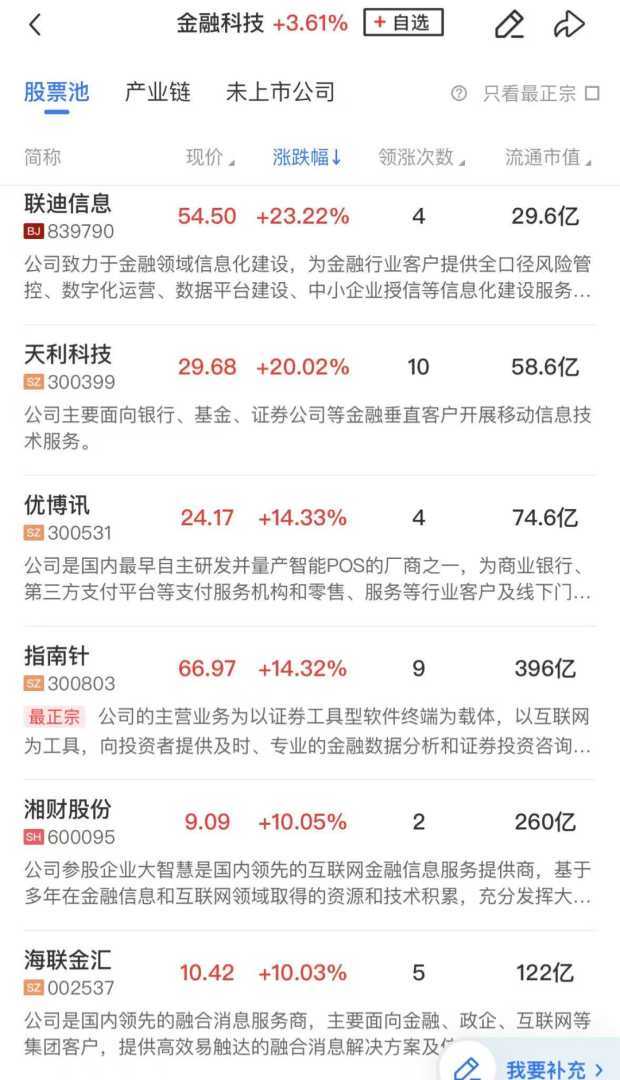620x1080 pixels.
Task: Sort the list by 涨跌幅
Action: 307,157
